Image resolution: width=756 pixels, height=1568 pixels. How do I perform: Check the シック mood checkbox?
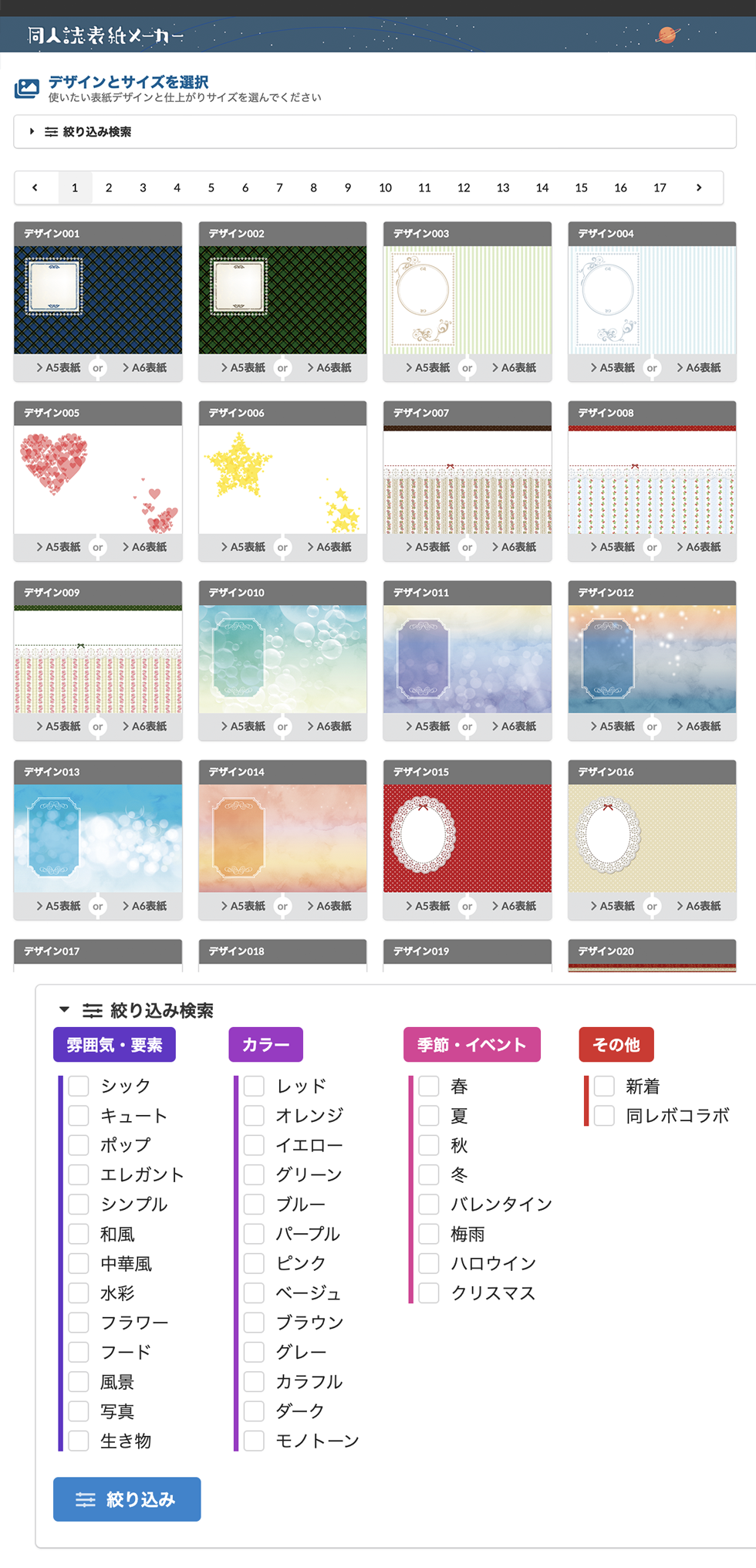click(x=79, y=1086)
